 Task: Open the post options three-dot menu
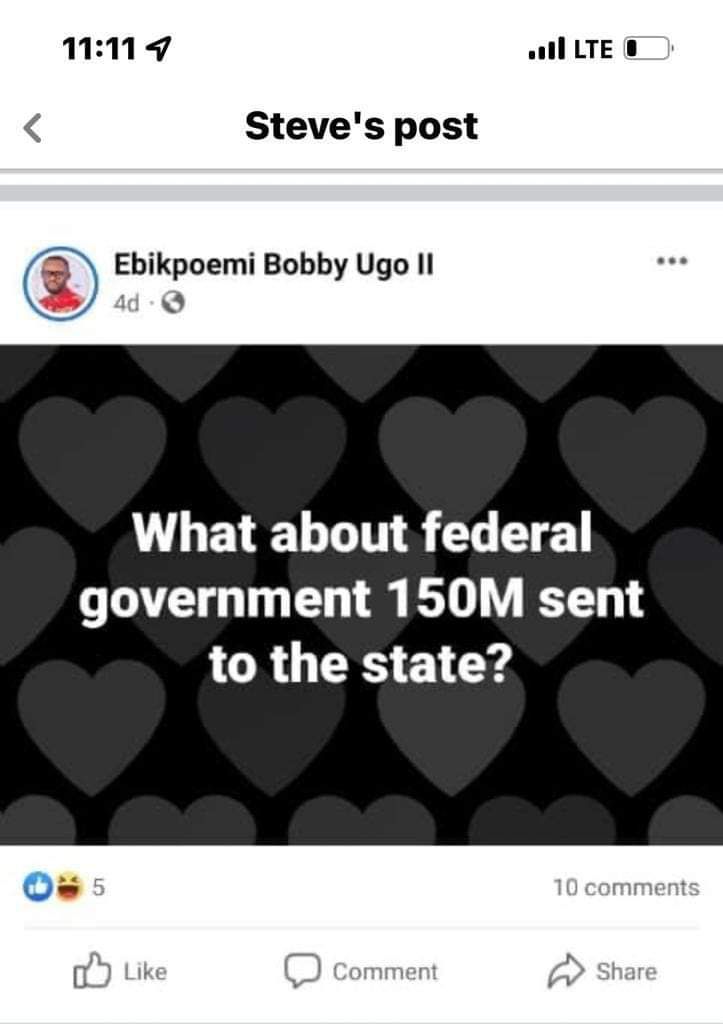coord(672,261)
